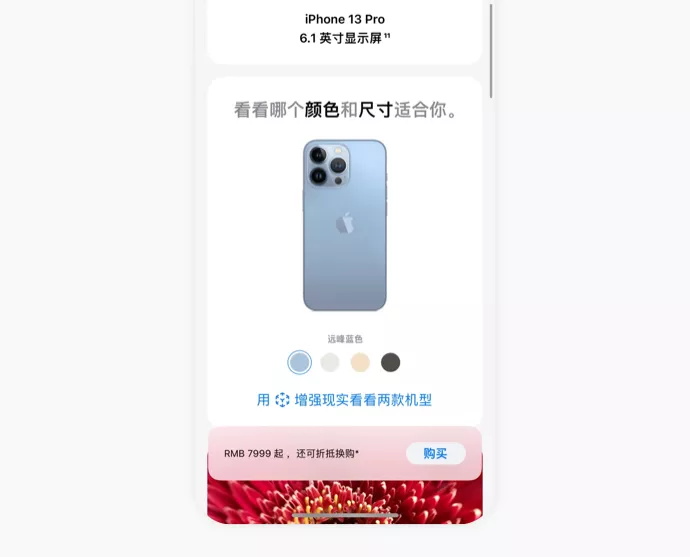Viewport: 690px width, 557px height.
Task: Choose the silver color swatch
Action: pyautogui.click(x=330, y=362)
